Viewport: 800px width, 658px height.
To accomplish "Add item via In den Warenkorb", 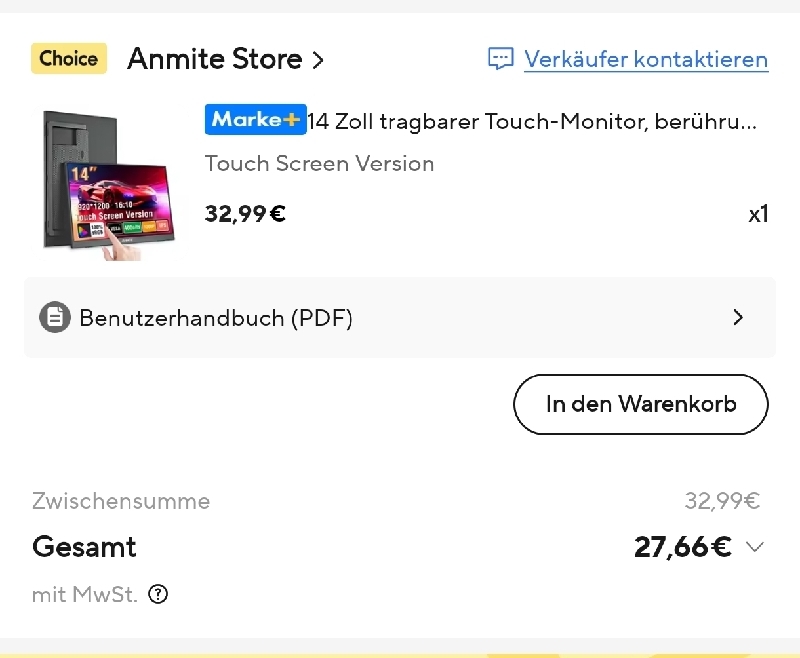I will pos(640,404).
